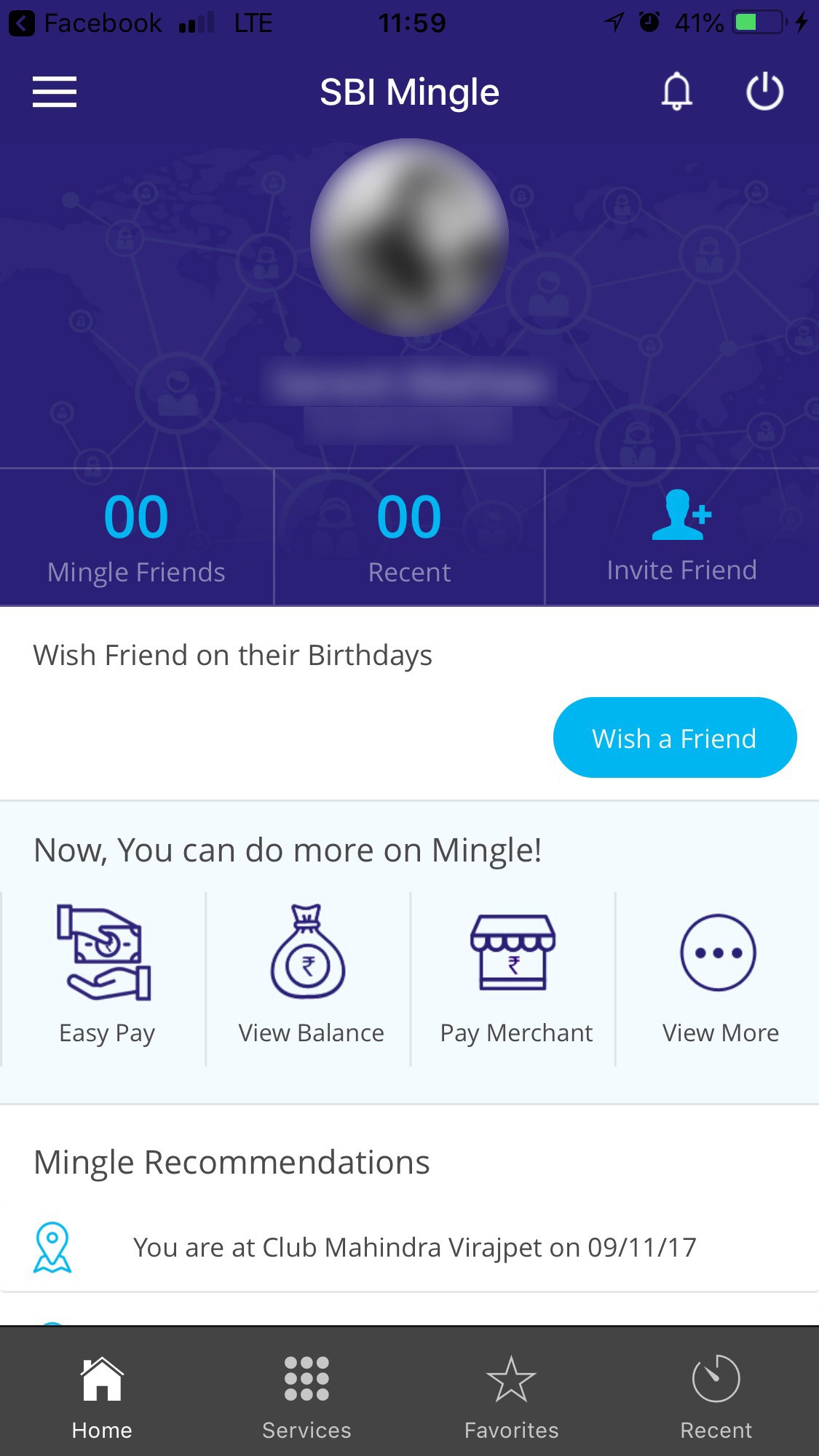This screenshot has width=819, height=1456.
Task: Tap the power logout icon
Action: pyautogui.click(x=764, y=92)
